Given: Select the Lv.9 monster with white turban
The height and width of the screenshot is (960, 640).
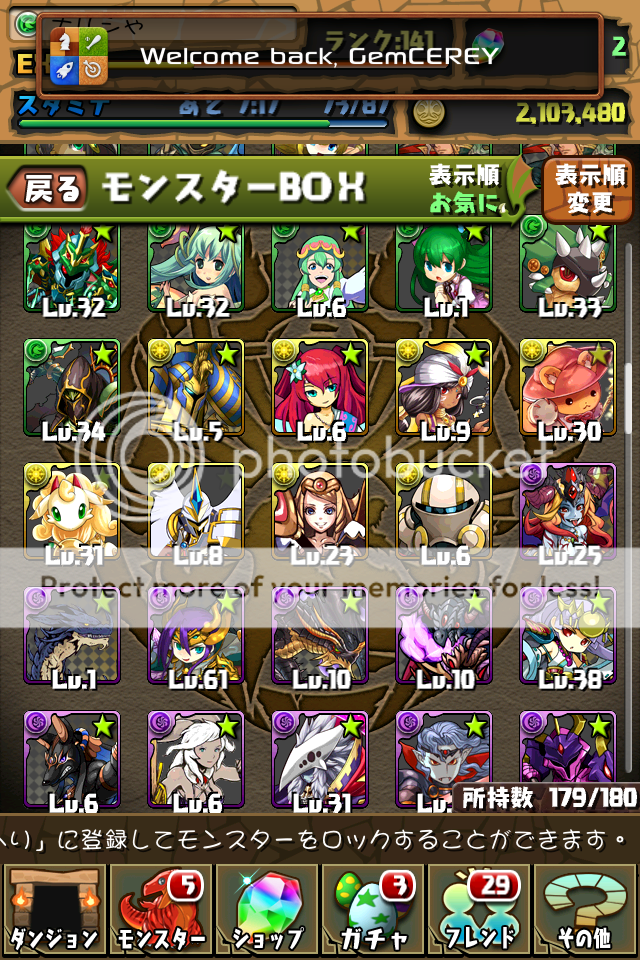Looking at the screenshot, I should point(443,390).
